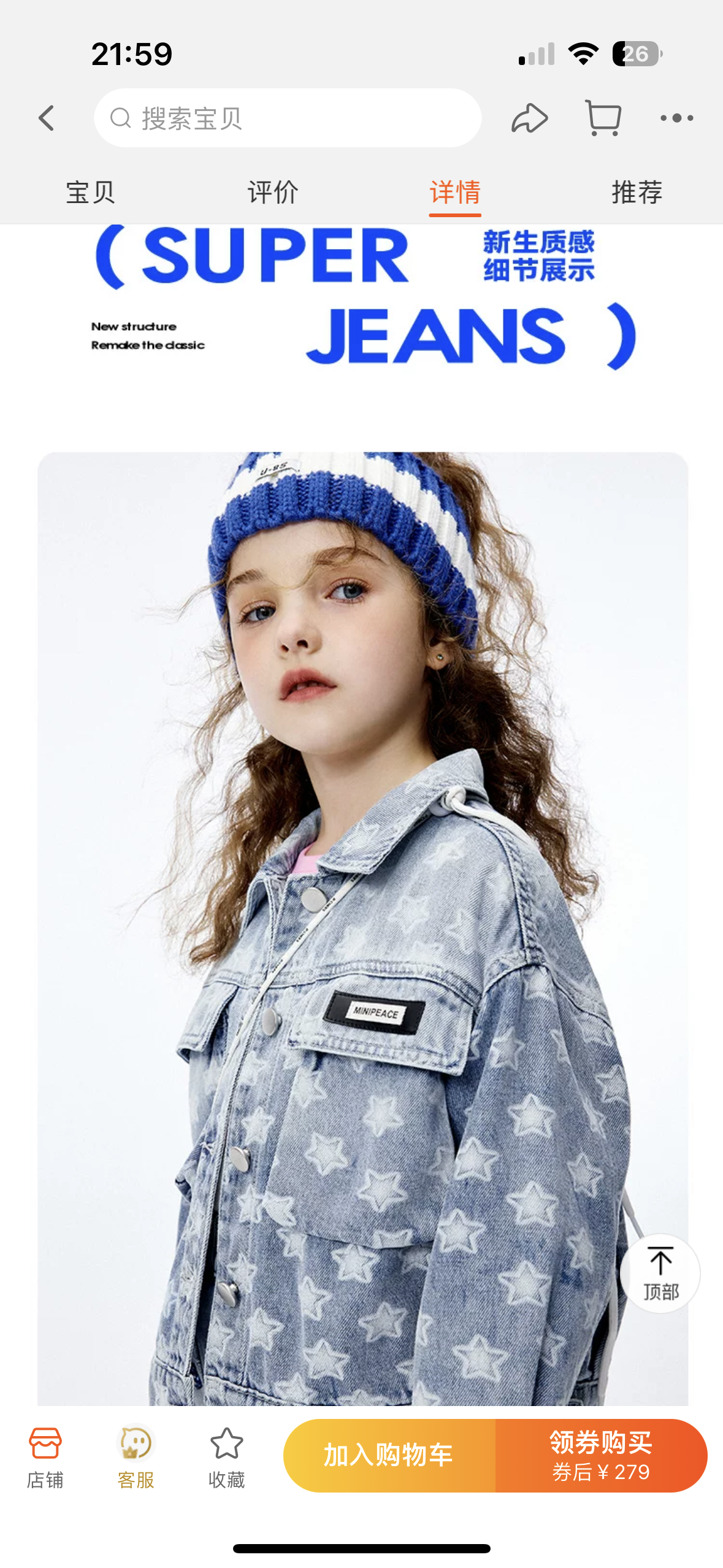This screenshot has width=723, height=1568.
Task: Visit the 店铺 store page
Action: coord(45,1458)
